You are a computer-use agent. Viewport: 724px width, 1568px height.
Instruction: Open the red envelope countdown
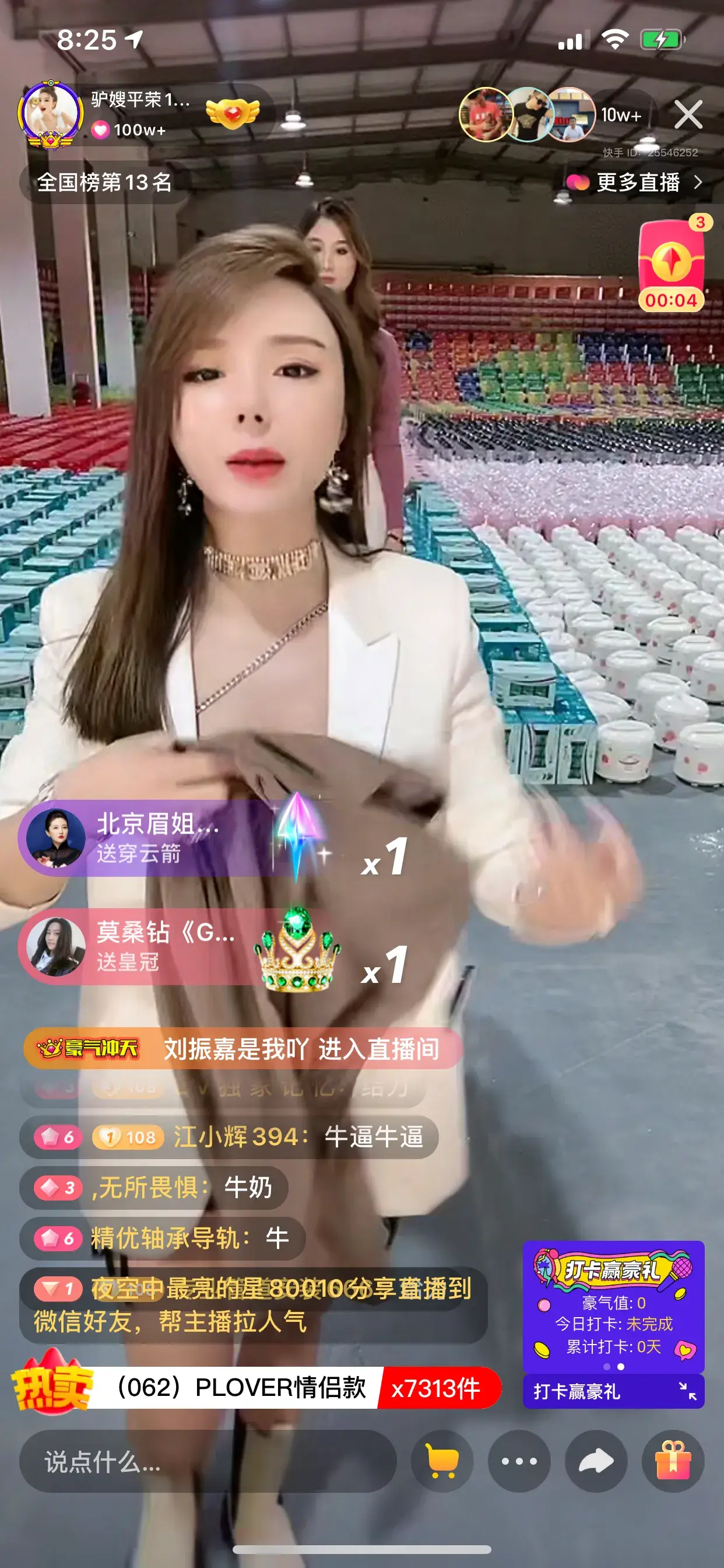coord(671,267)
